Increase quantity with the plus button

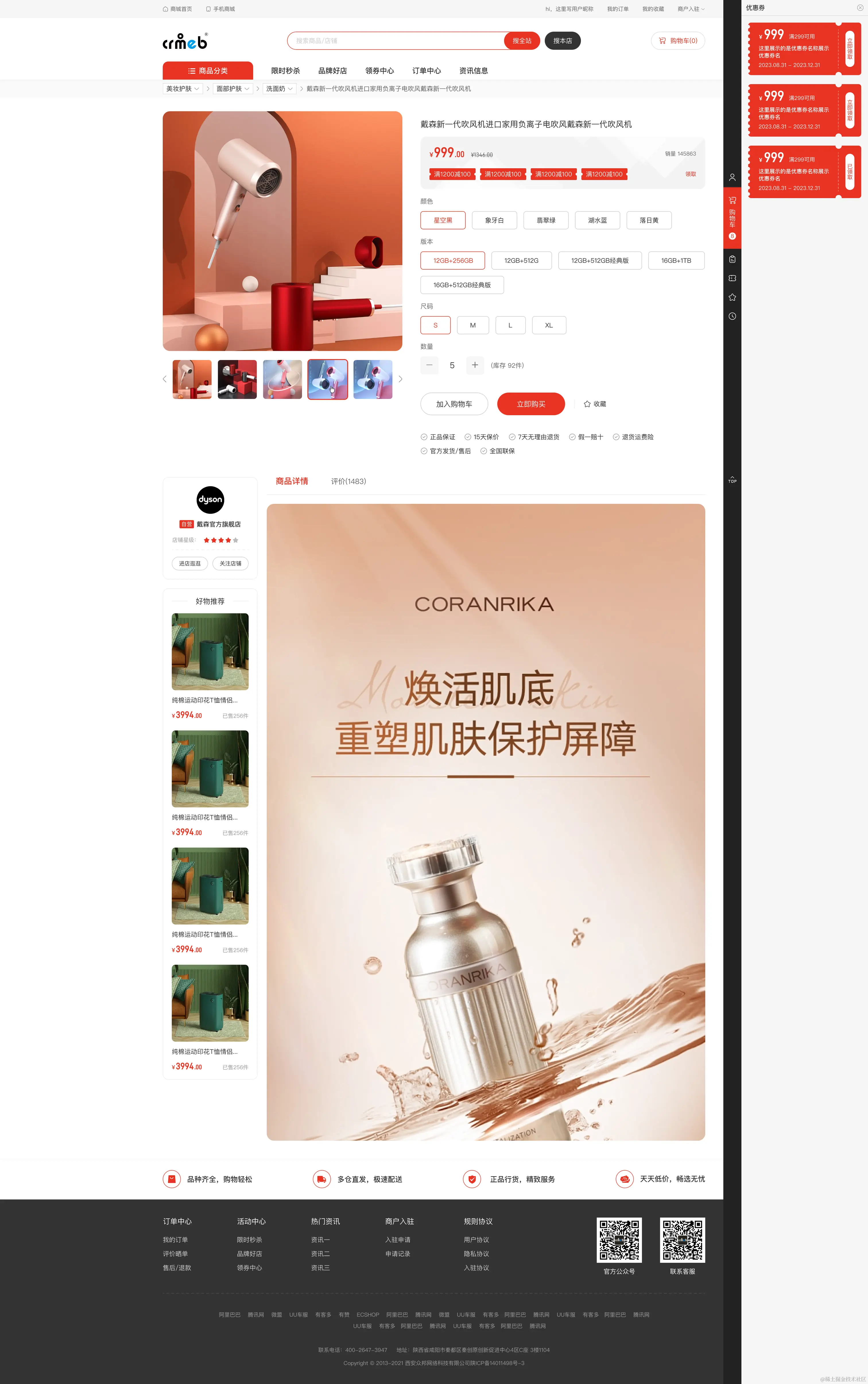(x=475, y=365)
